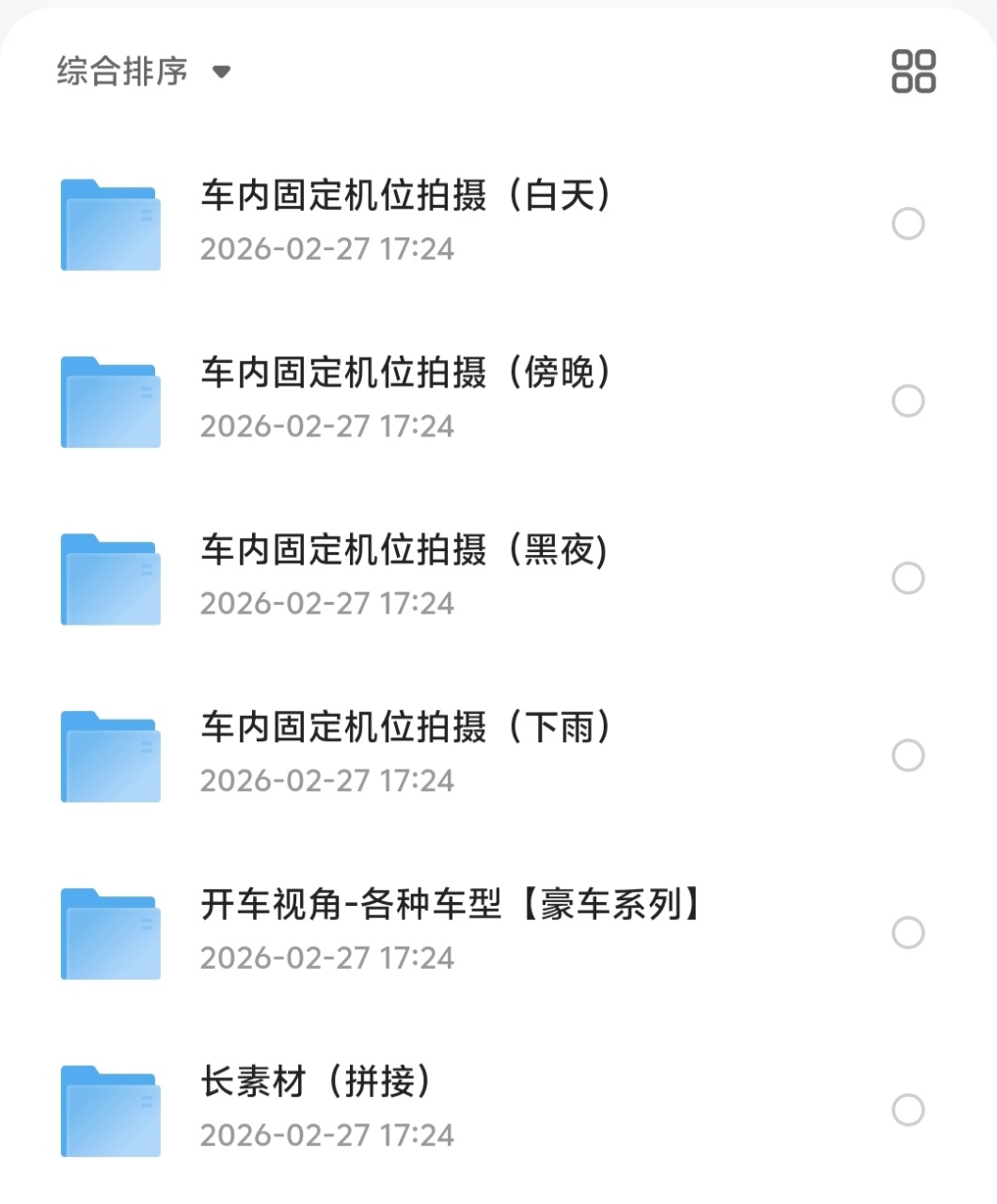
Task: Open folder 车内固定机位拍摄（黑夜）
Action: 404,550
